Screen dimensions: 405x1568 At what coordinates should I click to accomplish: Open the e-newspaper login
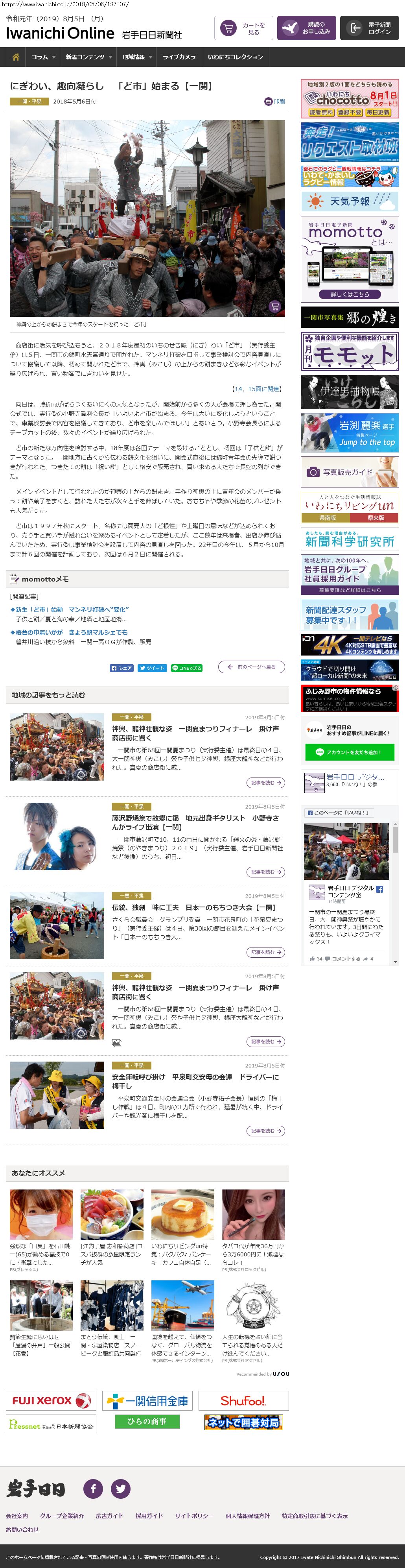(370, 28)
